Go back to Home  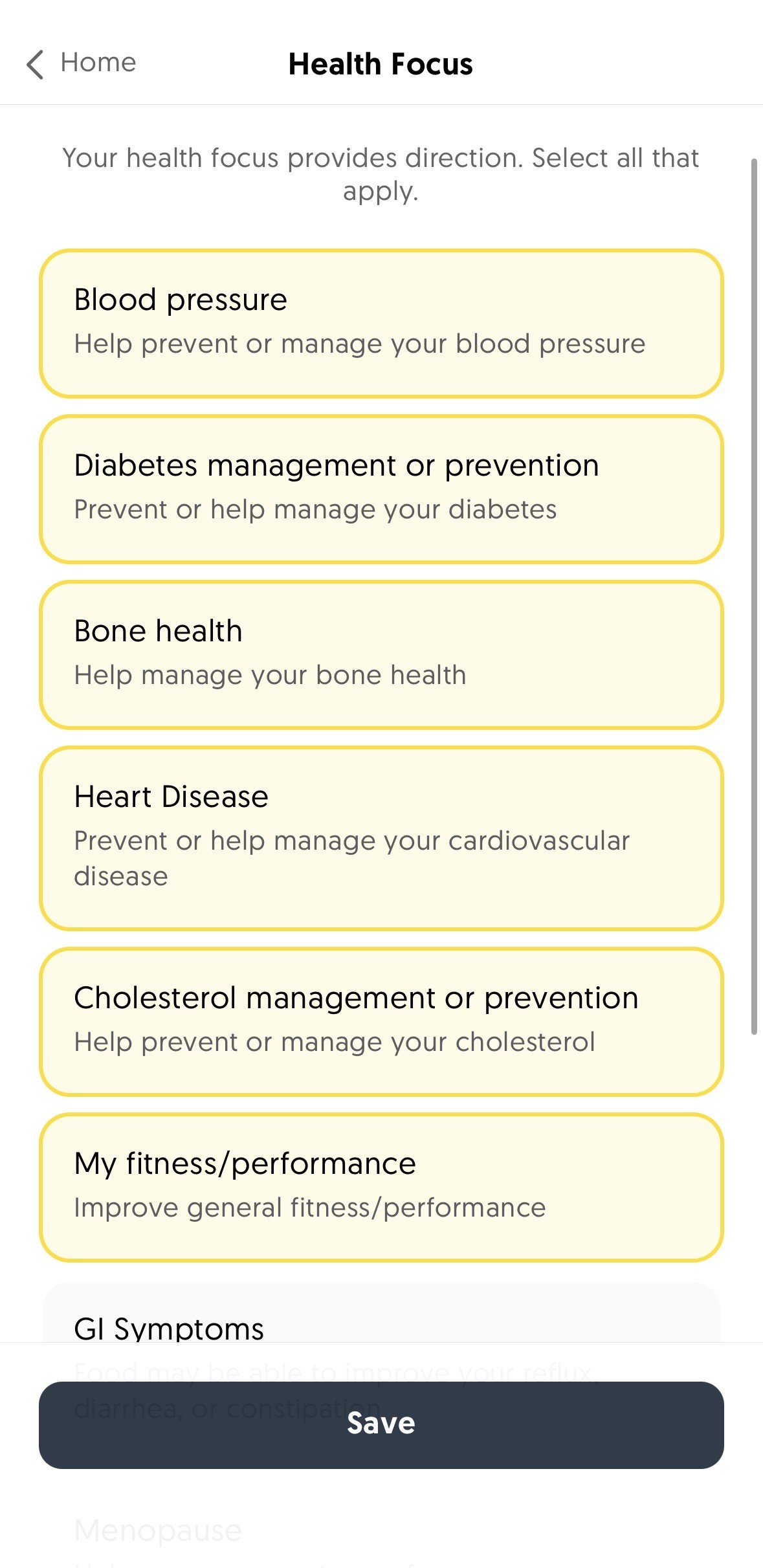(x=81, y=63)
